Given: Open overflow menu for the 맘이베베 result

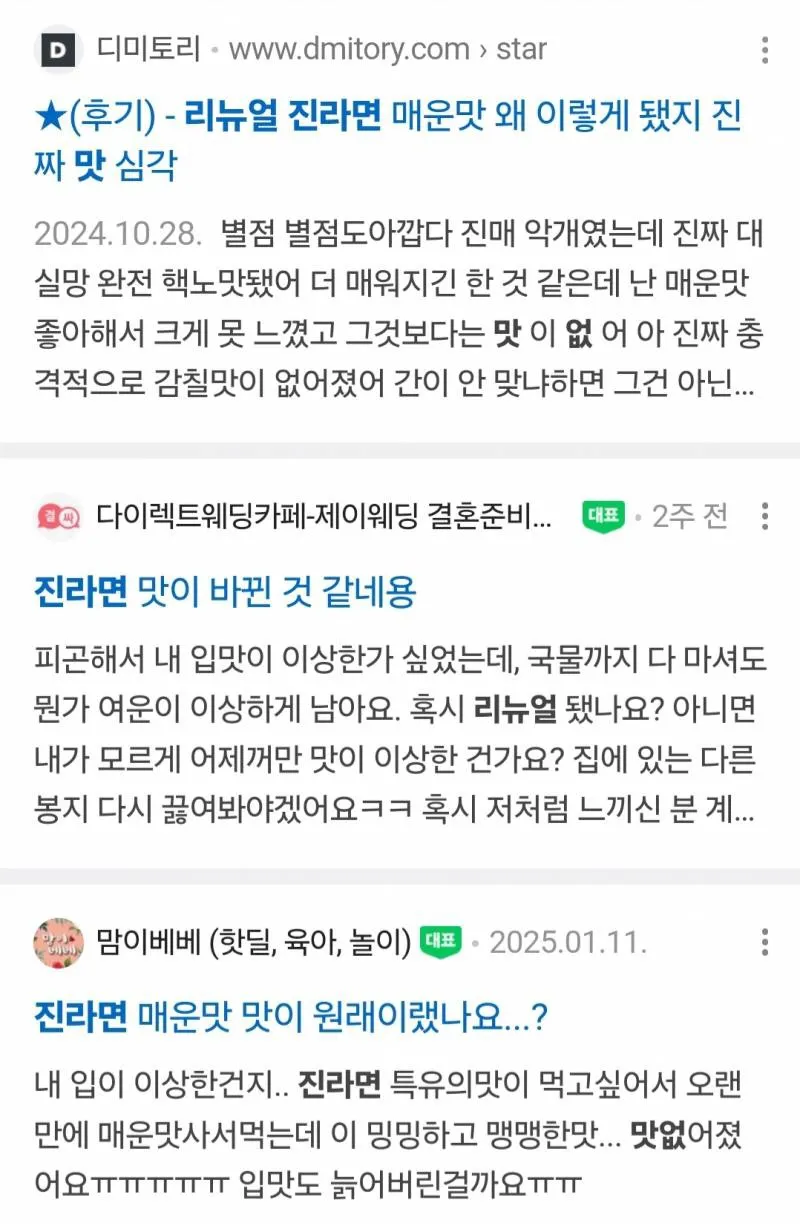Looking at the screenshot, I should (x=765, y=942).
